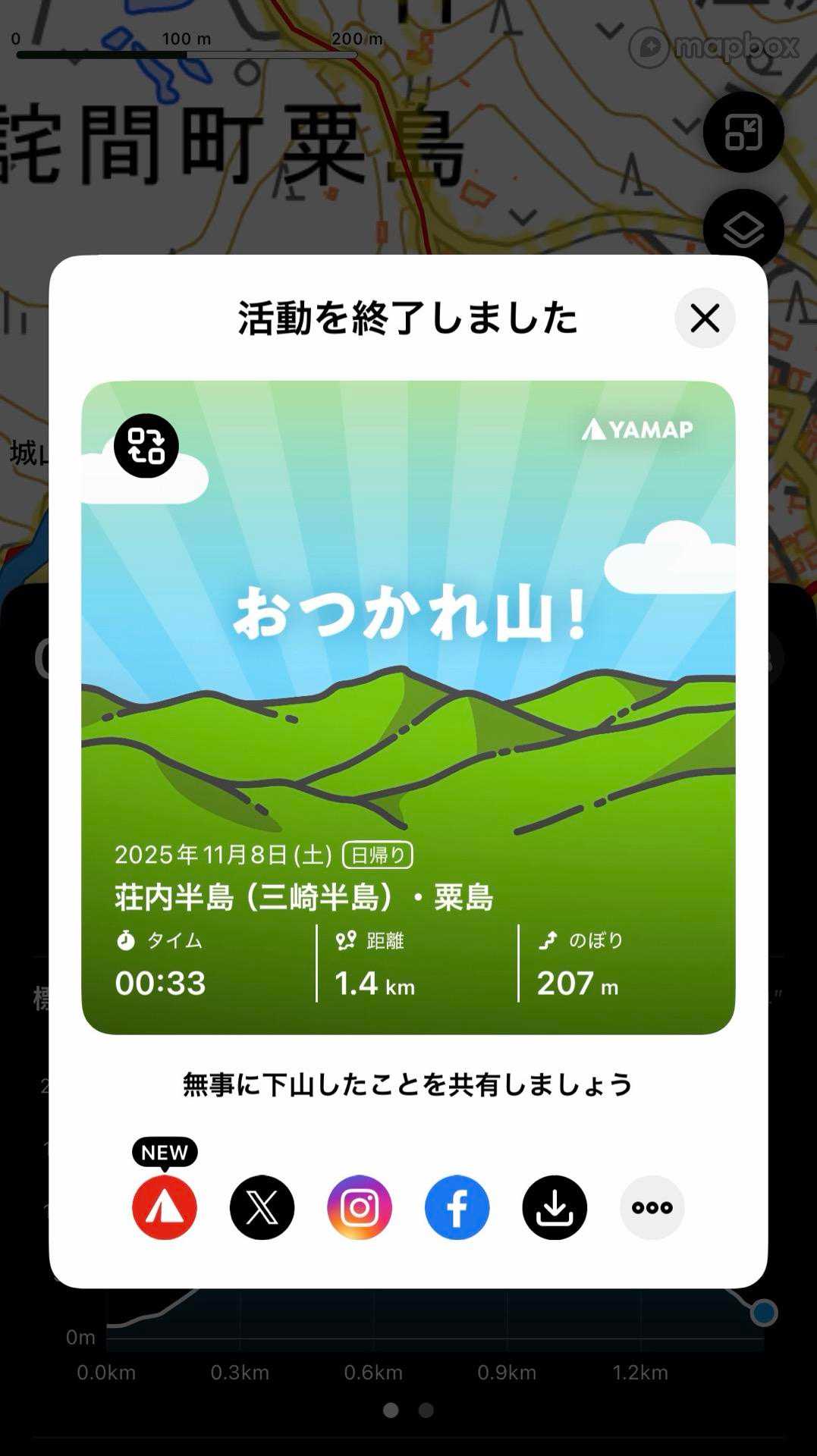Image resolution: width=817 pixels, height=1456 pixels.
Task: Share the activity on Instagram
Action: click(x=360, y=1207)
